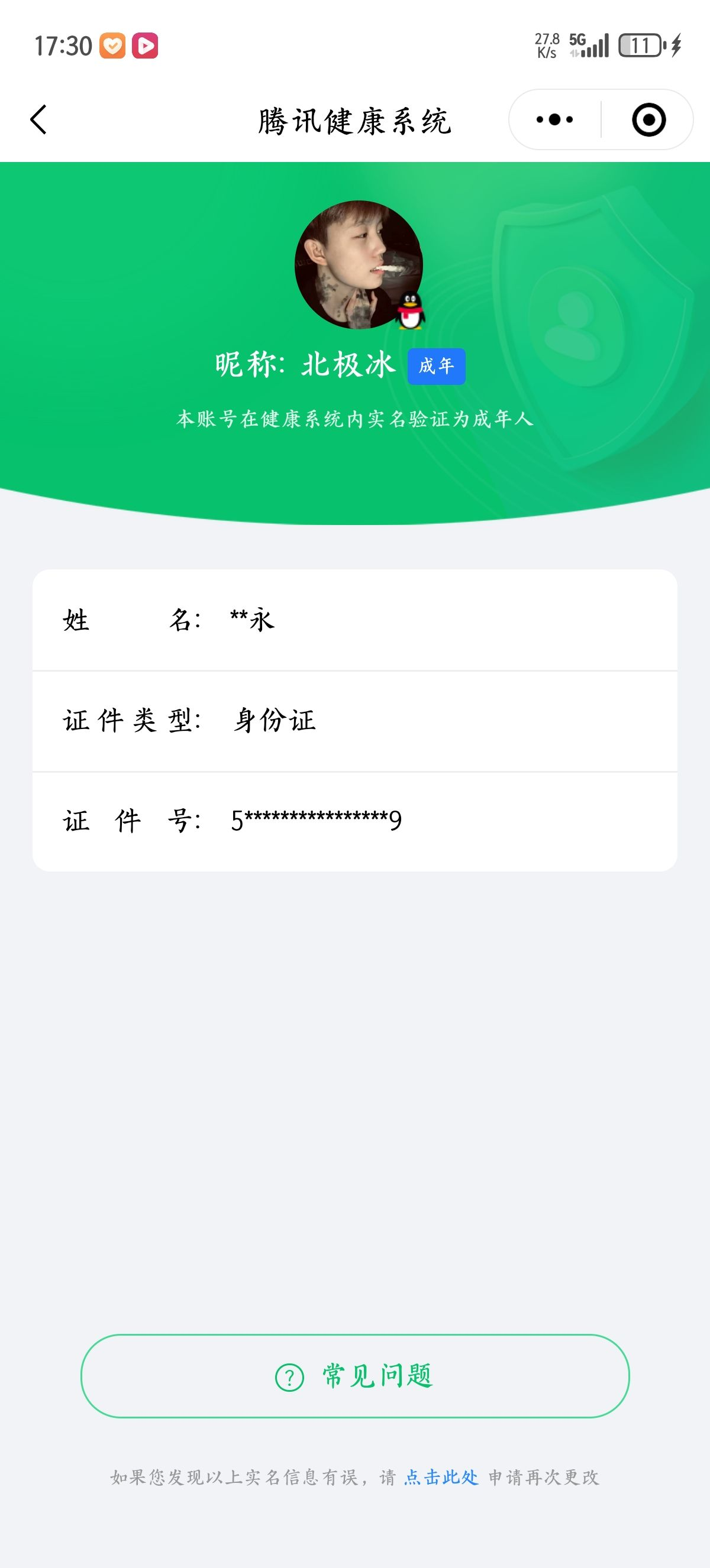This screenshot has width=710, height=1568.
Task: Tap the 点击此处 link to request changes
Action: point(441,1478)
